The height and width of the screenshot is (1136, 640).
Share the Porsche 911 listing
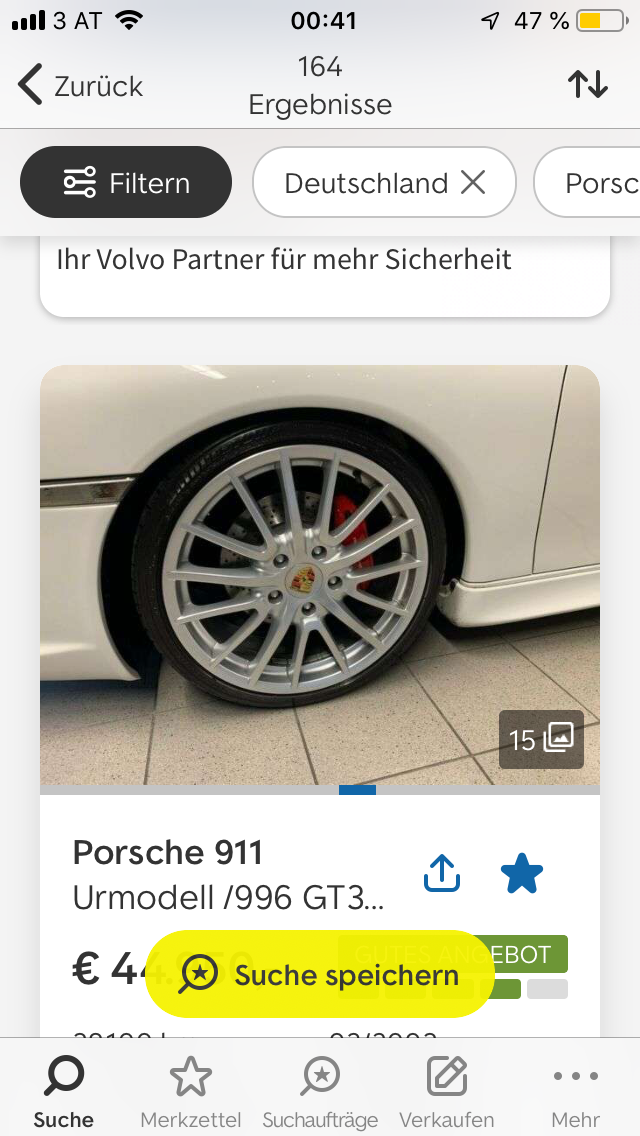pos(442,874)
